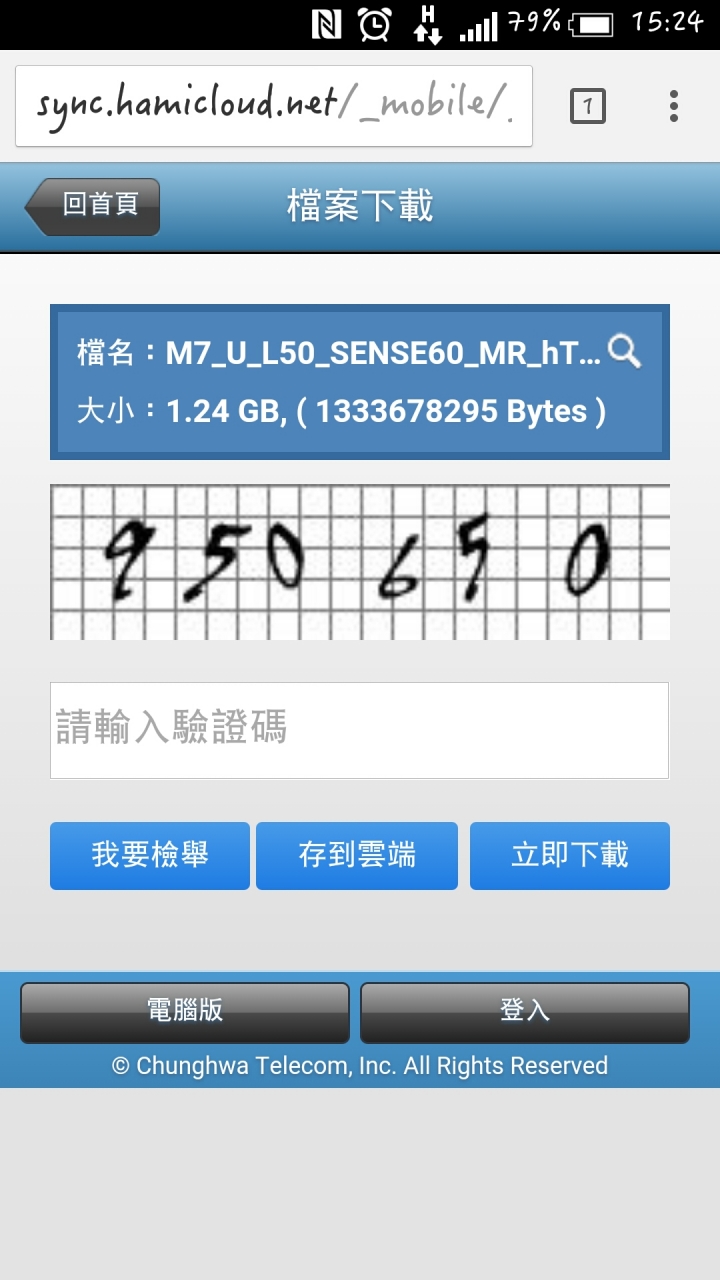720x1280 pixels.
Task: Tap the 我要檢舉 report button
Action: pos(150,855)
